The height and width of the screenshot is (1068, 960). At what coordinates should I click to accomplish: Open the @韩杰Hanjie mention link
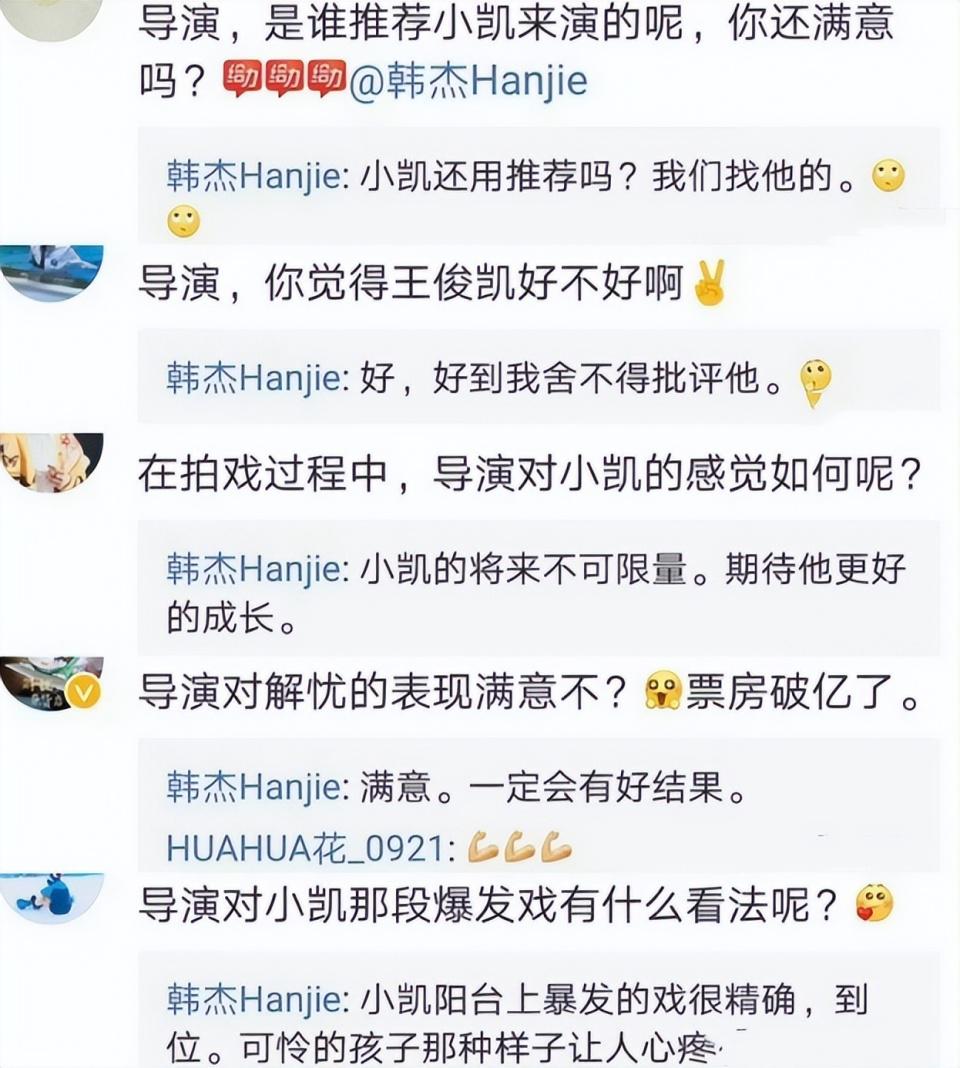(467, 82)
